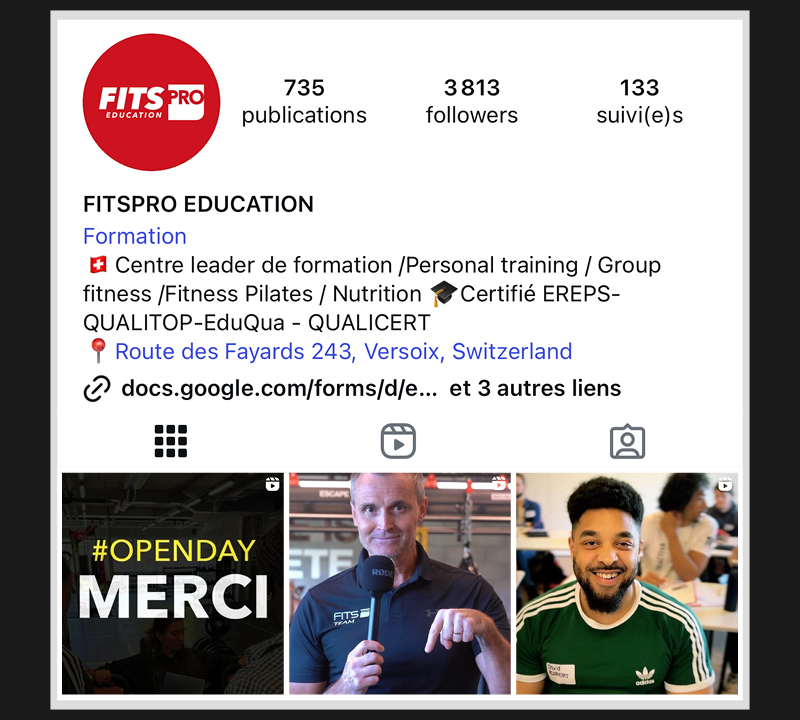Open the reel with man in green jacket
800x720 pixels.
coord(627,584)
